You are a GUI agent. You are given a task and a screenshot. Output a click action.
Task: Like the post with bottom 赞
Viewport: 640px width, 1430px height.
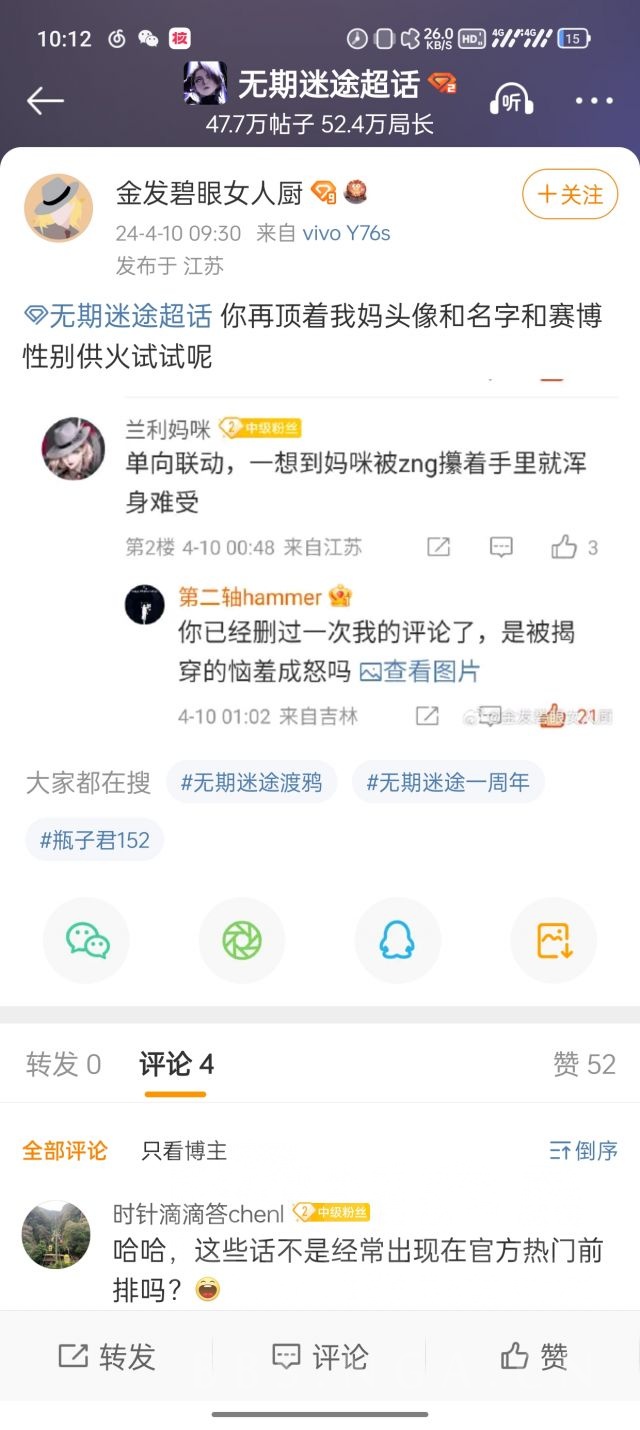pyautogui.click(x=534, y=1356)
